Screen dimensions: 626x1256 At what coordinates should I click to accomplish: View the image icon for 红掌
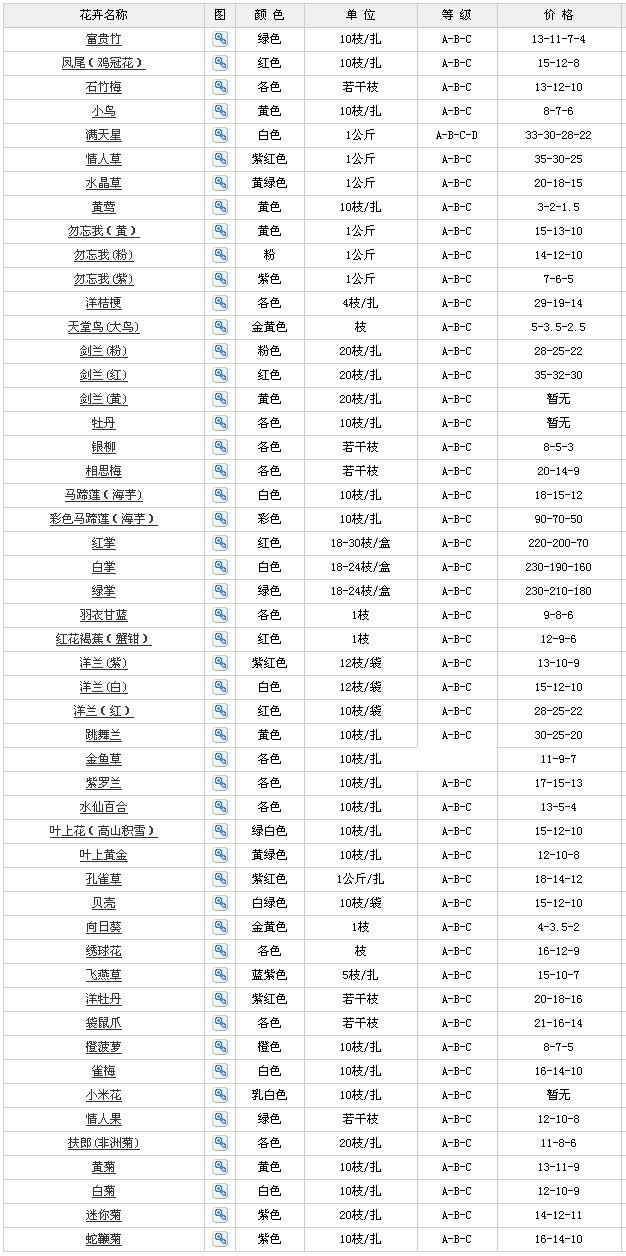point(220,543)
